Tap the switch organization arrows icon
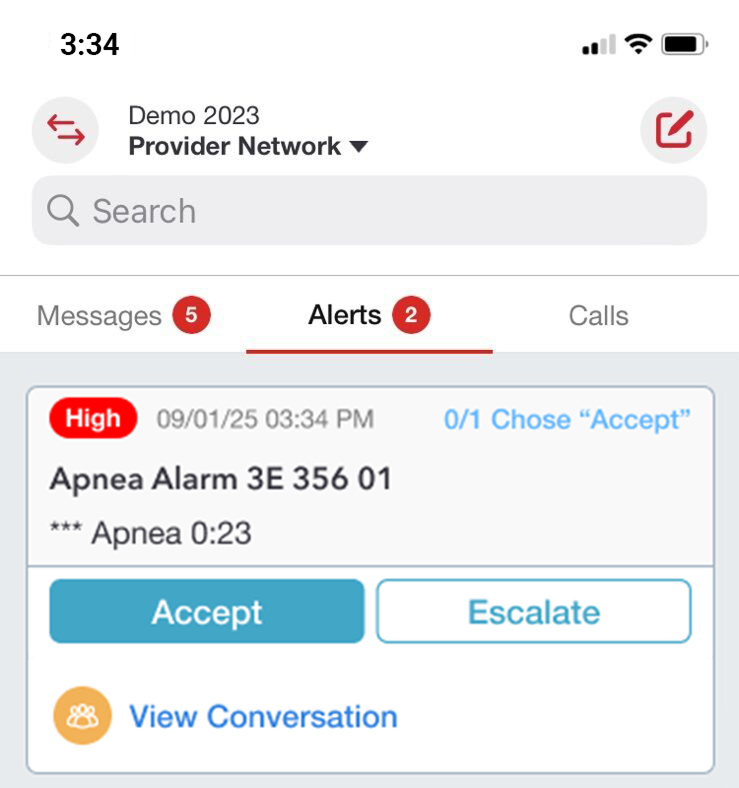This screenshot has height=788, width=739. click(65, 131)
